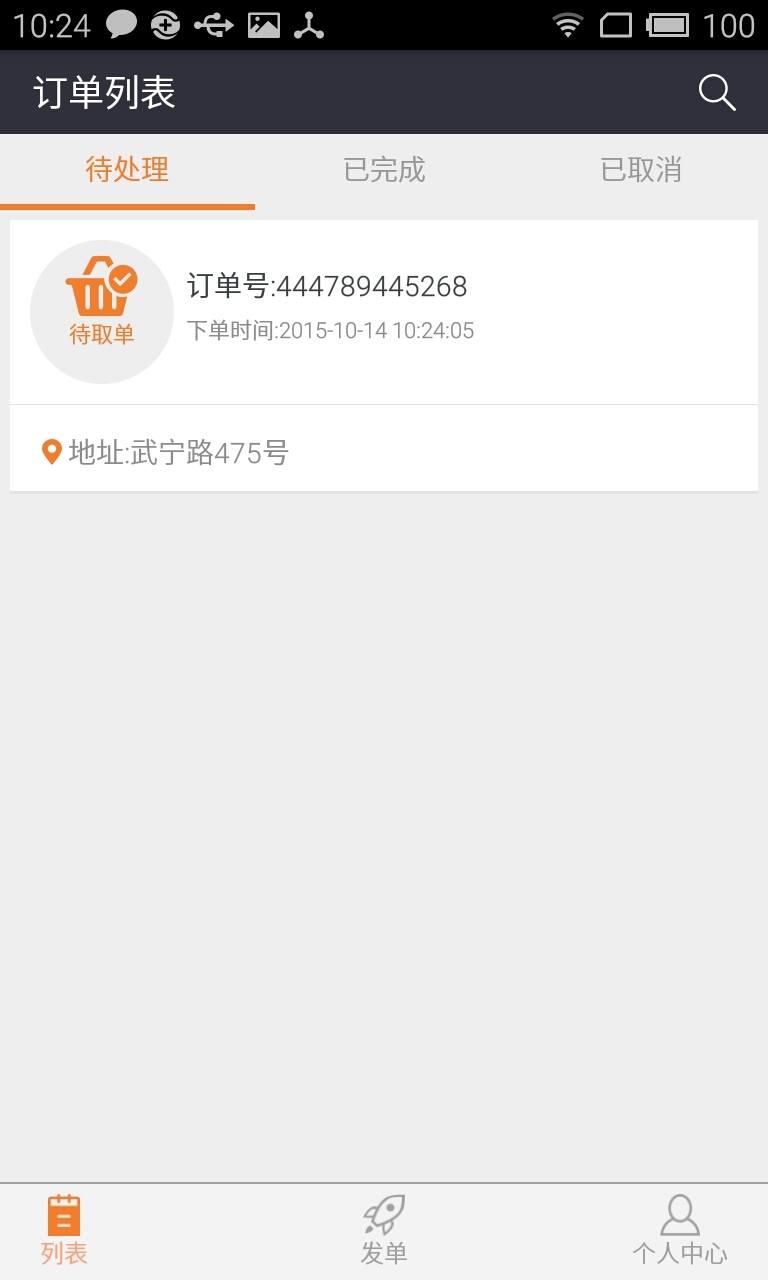Open 个人中心 in bottom navigation
This screenshot has height=1280, width=768.
point(679,1230)
